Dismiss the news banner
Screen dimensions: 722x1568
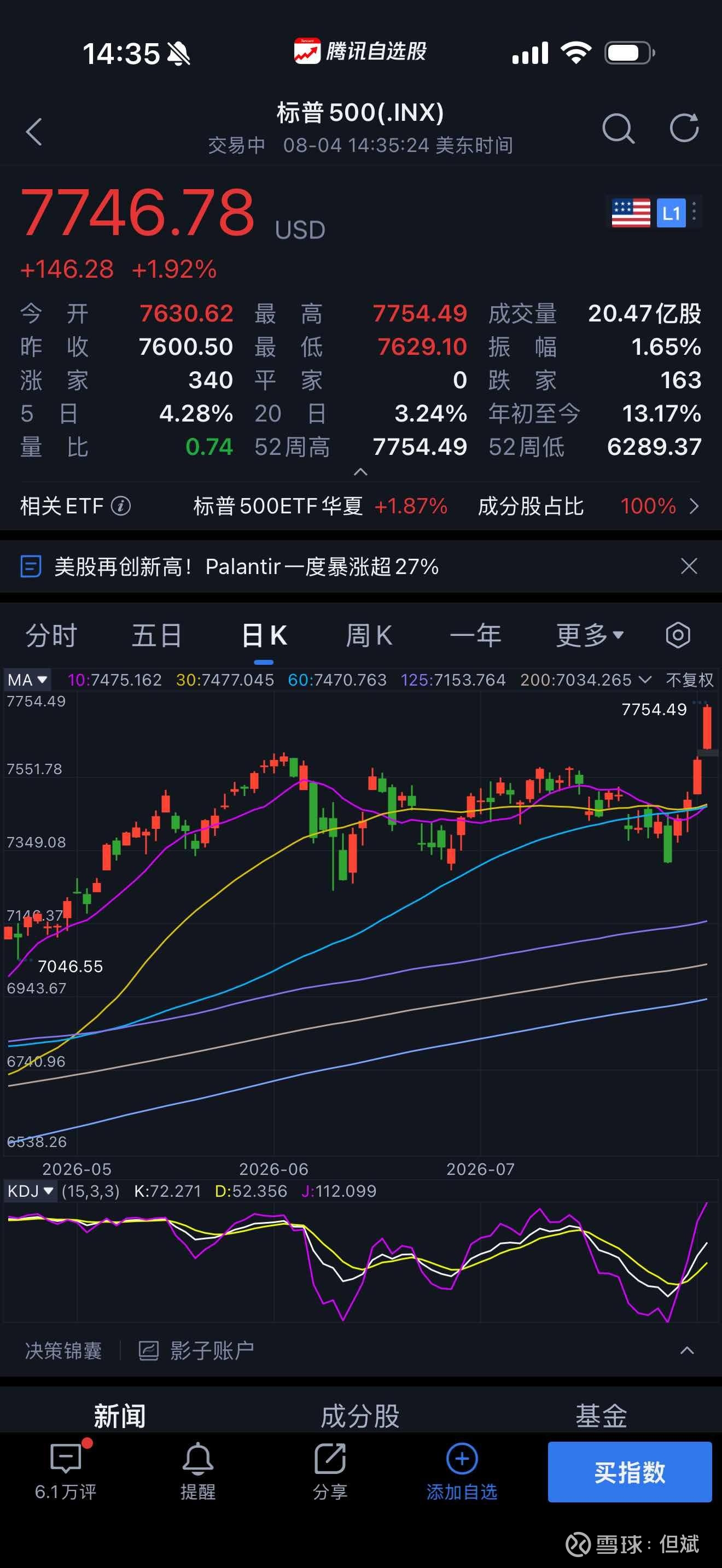[689, 566]
